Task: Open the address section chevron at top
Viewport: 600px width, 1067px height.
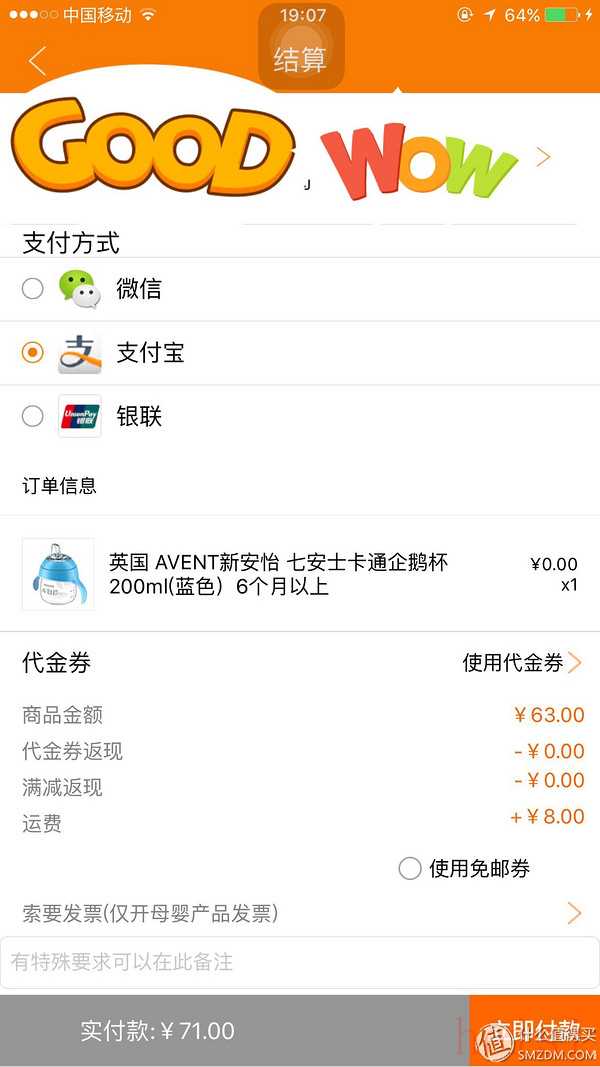Action: click(543, 157)
